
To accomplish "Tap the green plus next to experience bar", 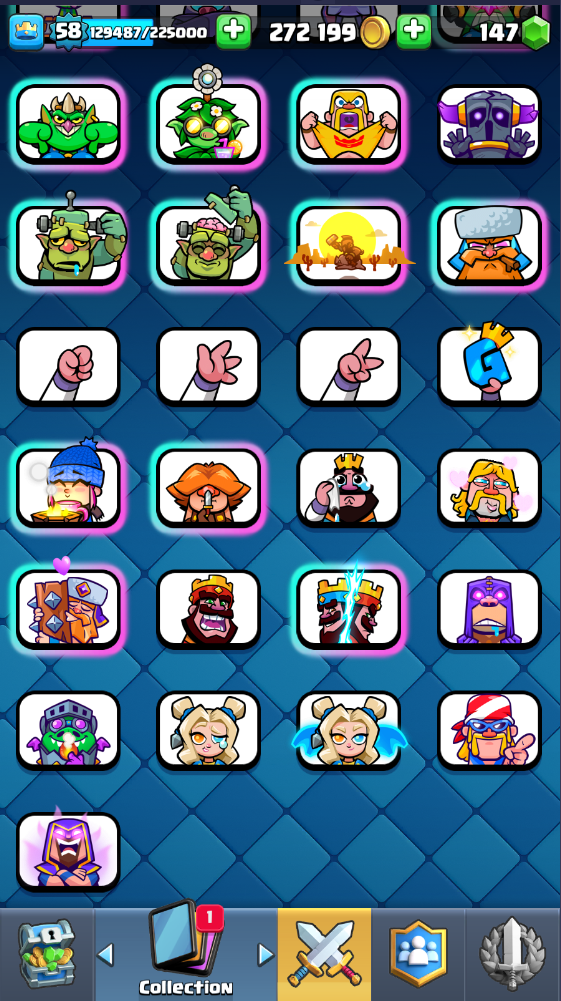I will click(234, 31).
